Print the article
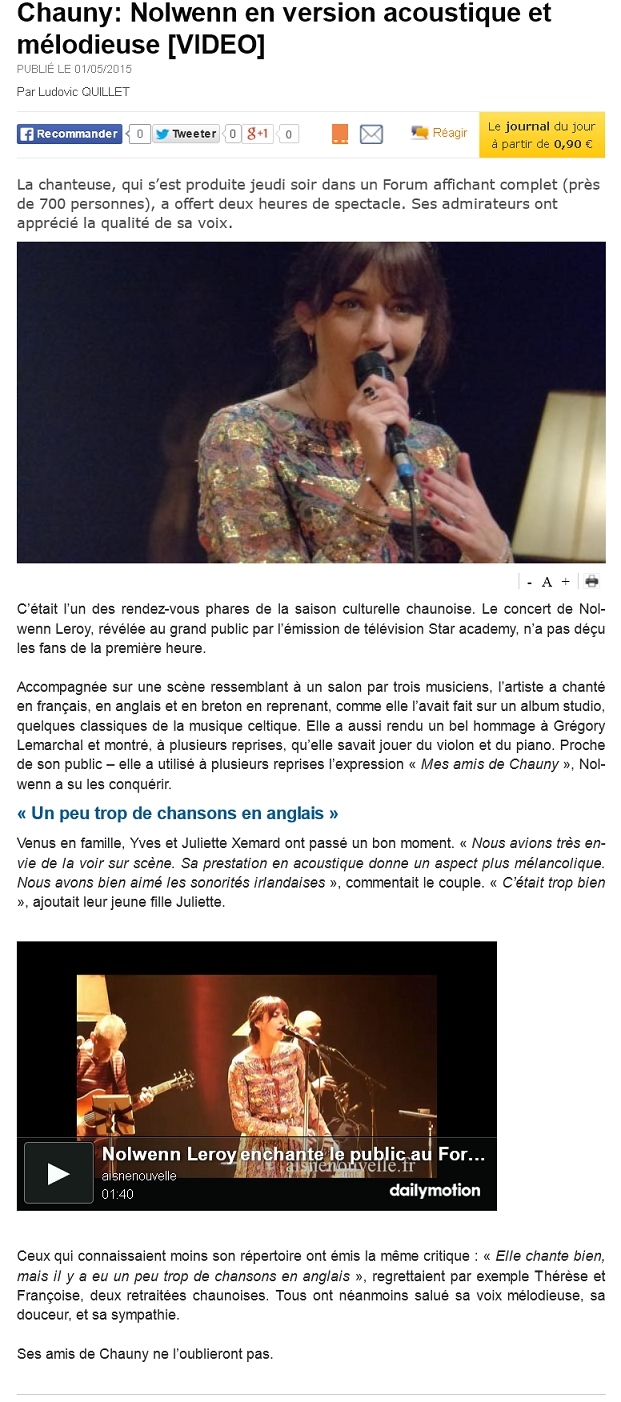The image size is (621, 1402). [x=591, y=581]
